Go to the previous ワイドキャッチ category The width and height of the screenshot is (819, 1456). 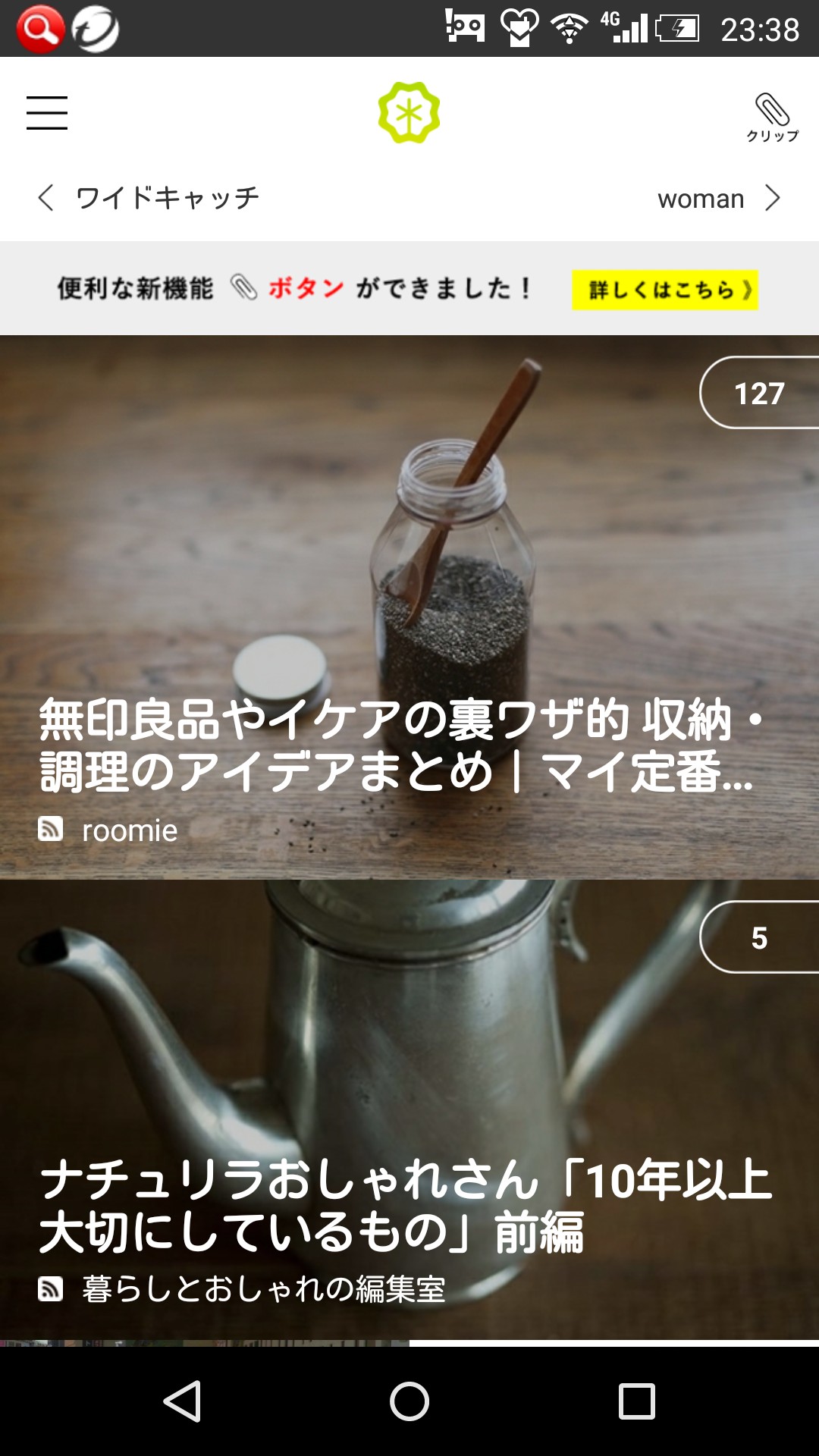click(148, 198)
